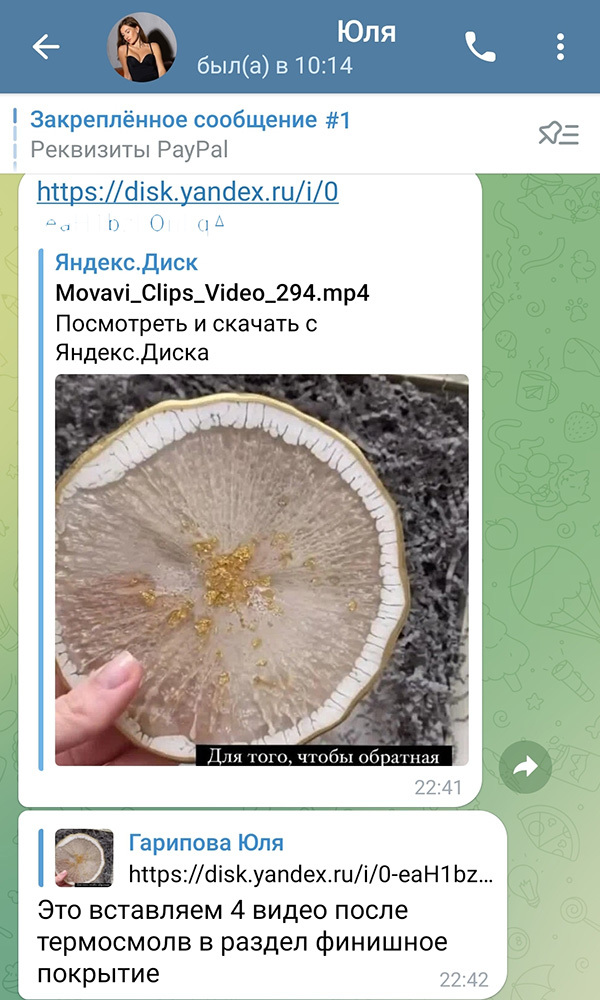Forward the Yandex Disk message
This screenshot has height=1000, width=600.
click(526, 767)
